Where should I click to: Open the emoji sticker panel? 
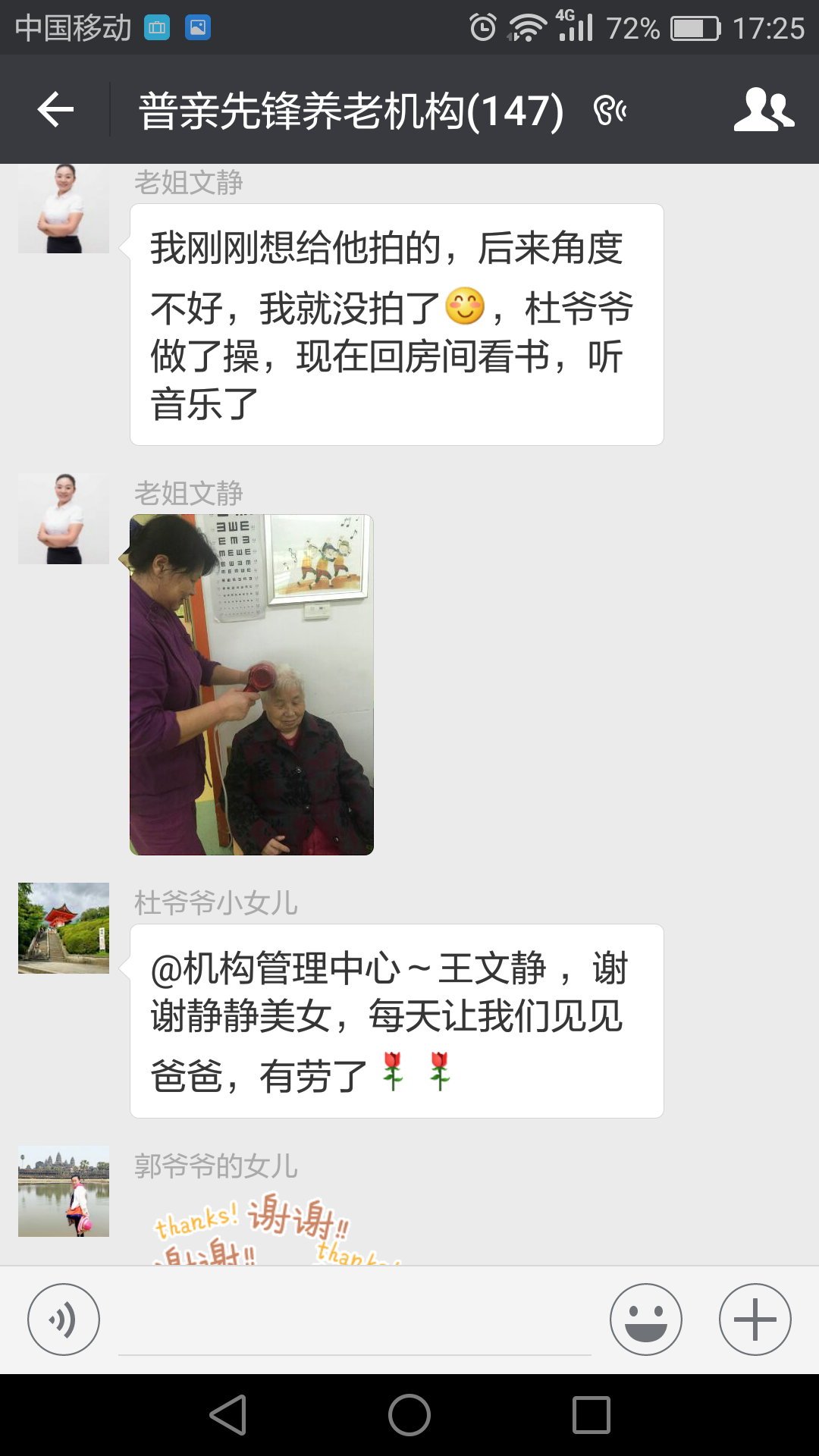click(x=645, y=1319)
